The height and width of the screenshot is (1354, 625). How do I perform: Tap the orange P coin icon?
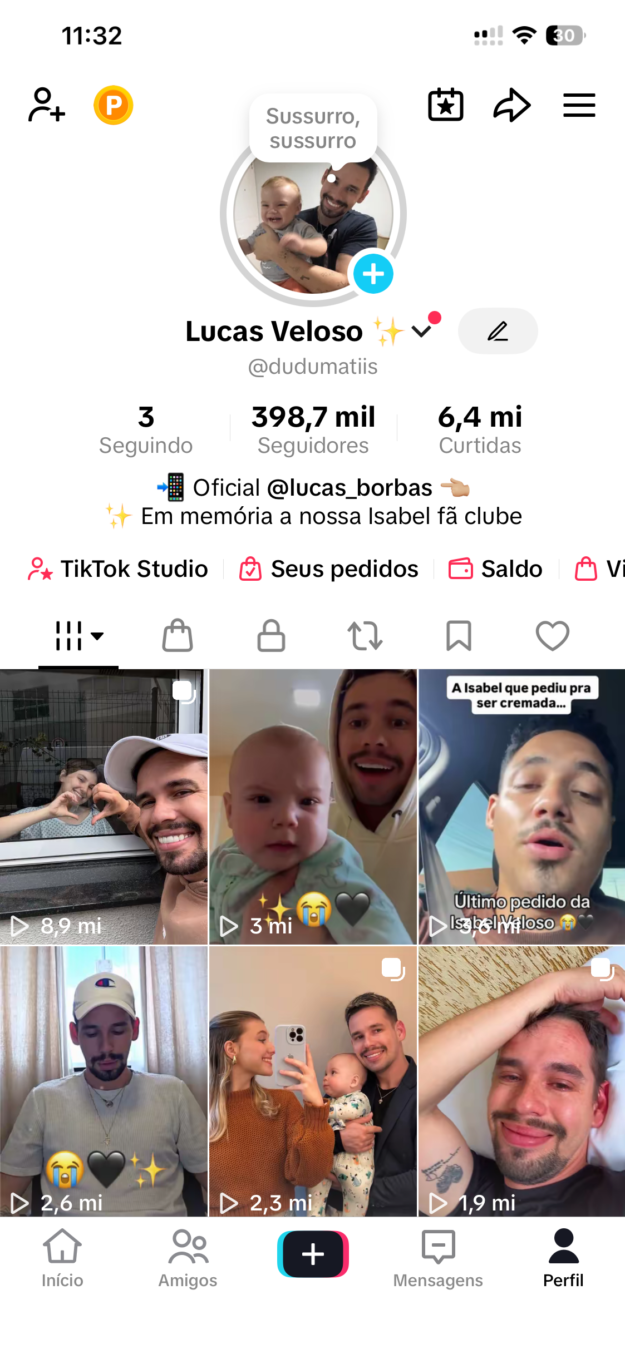pyautogui.click(x=113, y=105)
